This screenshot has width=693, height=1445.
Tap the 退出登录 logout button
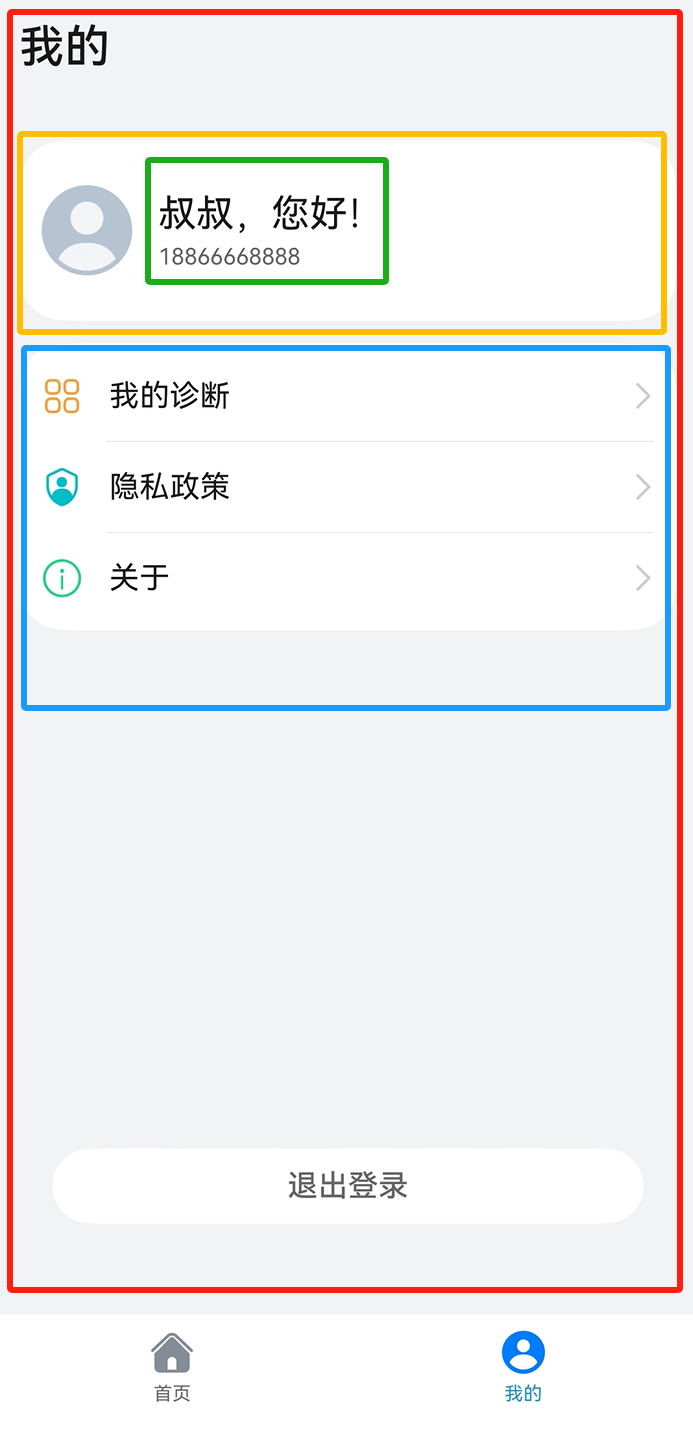click(347, 1186)
